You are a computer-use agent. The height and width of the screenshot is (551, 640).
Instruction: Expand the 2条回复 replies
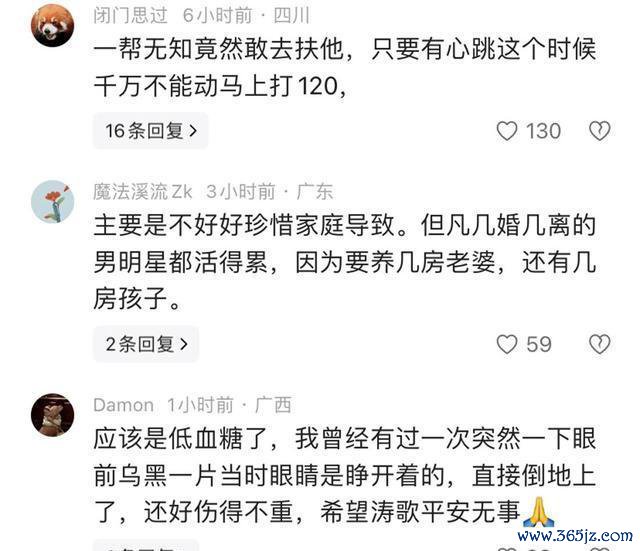coord(146,344)
